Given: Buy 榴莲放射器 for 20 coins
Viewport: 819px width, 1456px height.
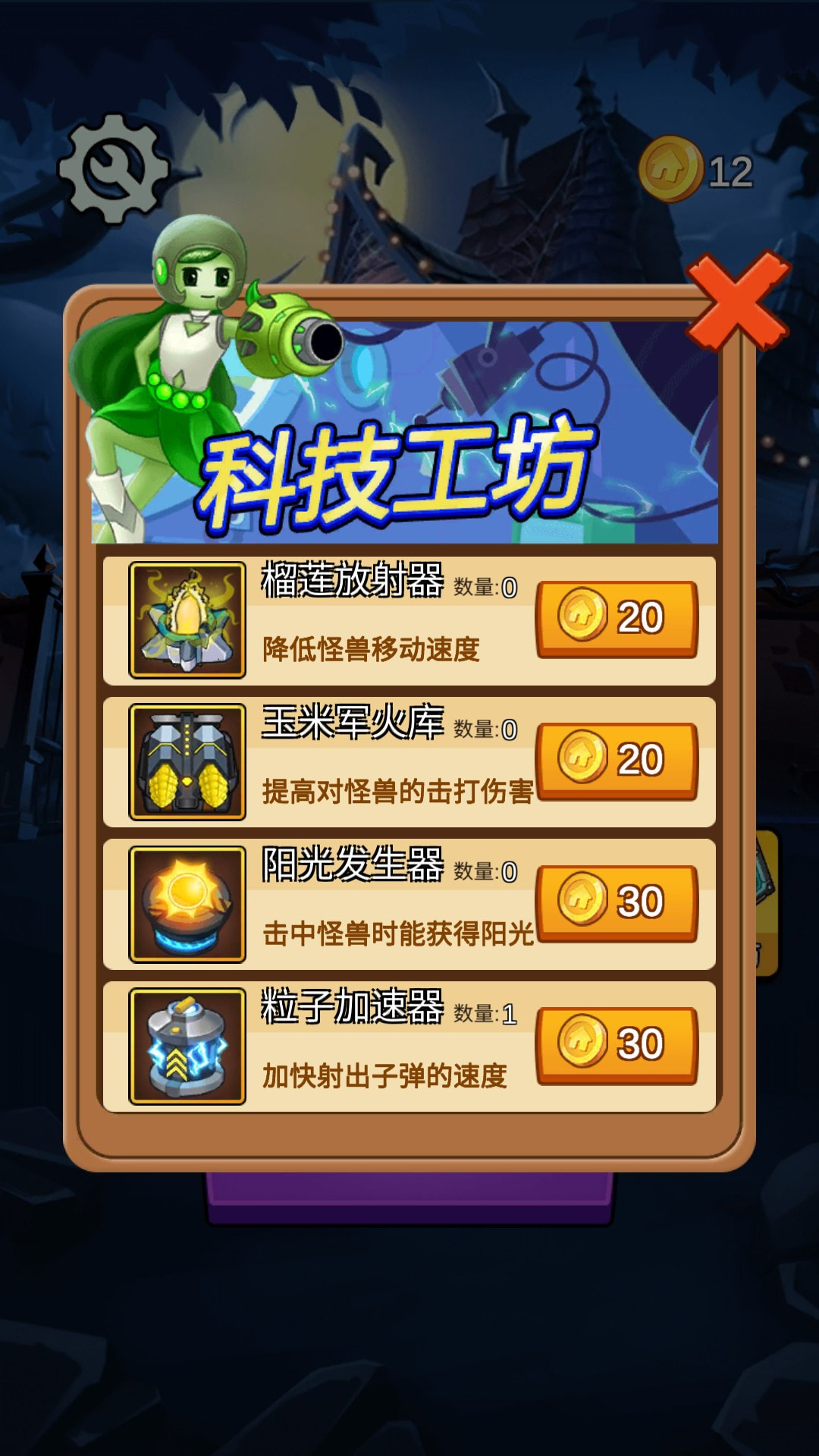Looking at the screenshot, I should tap(617, 618).
